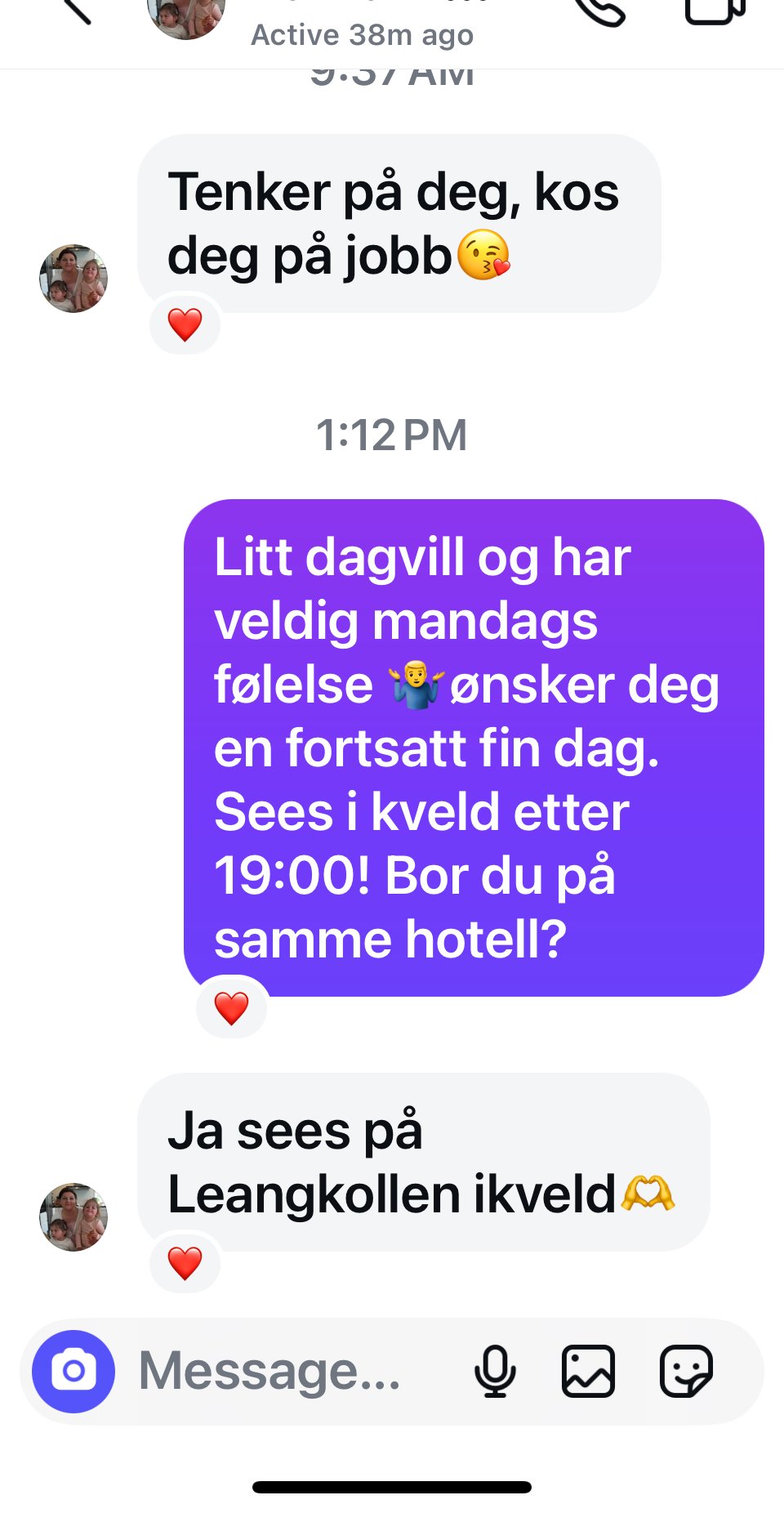Tap the heart reaction under the purple message
The width and height of the screenshot is (784, 1513).
pos(231,1008)
